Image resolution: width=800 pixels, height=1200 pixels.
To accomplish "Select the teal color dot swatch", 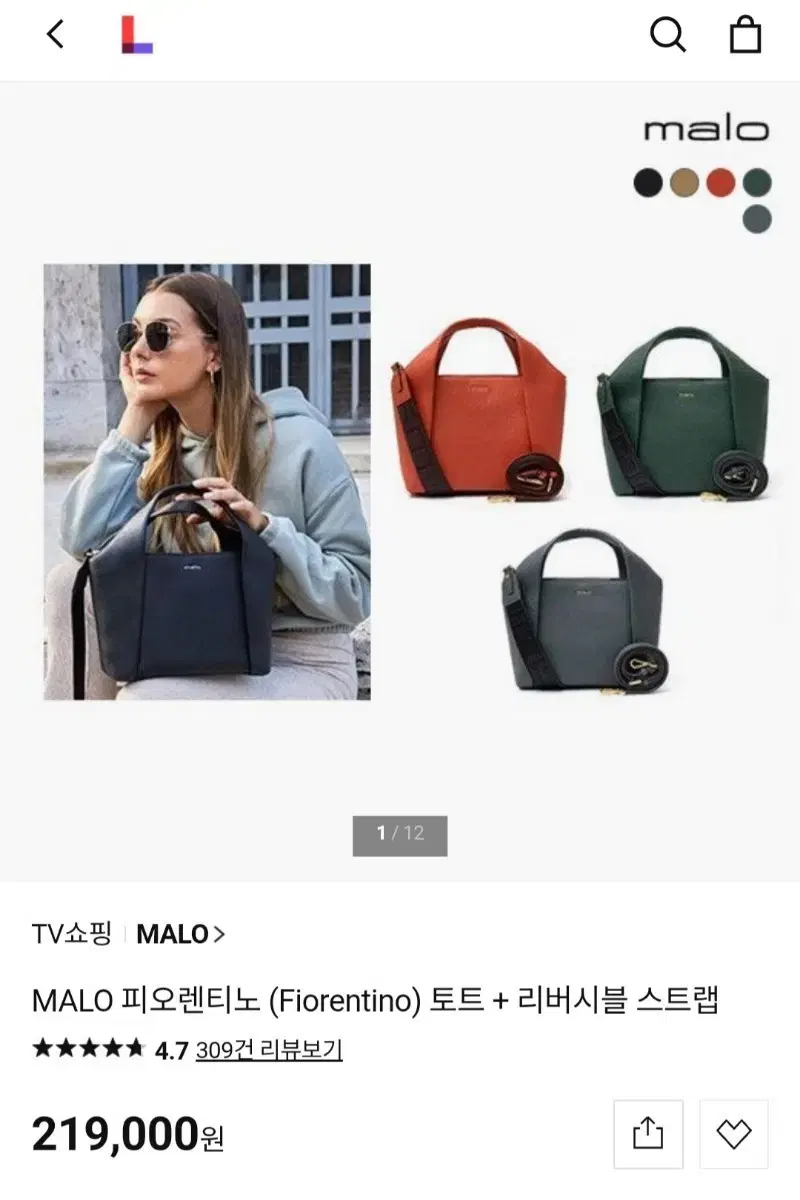I will [758, 218].
